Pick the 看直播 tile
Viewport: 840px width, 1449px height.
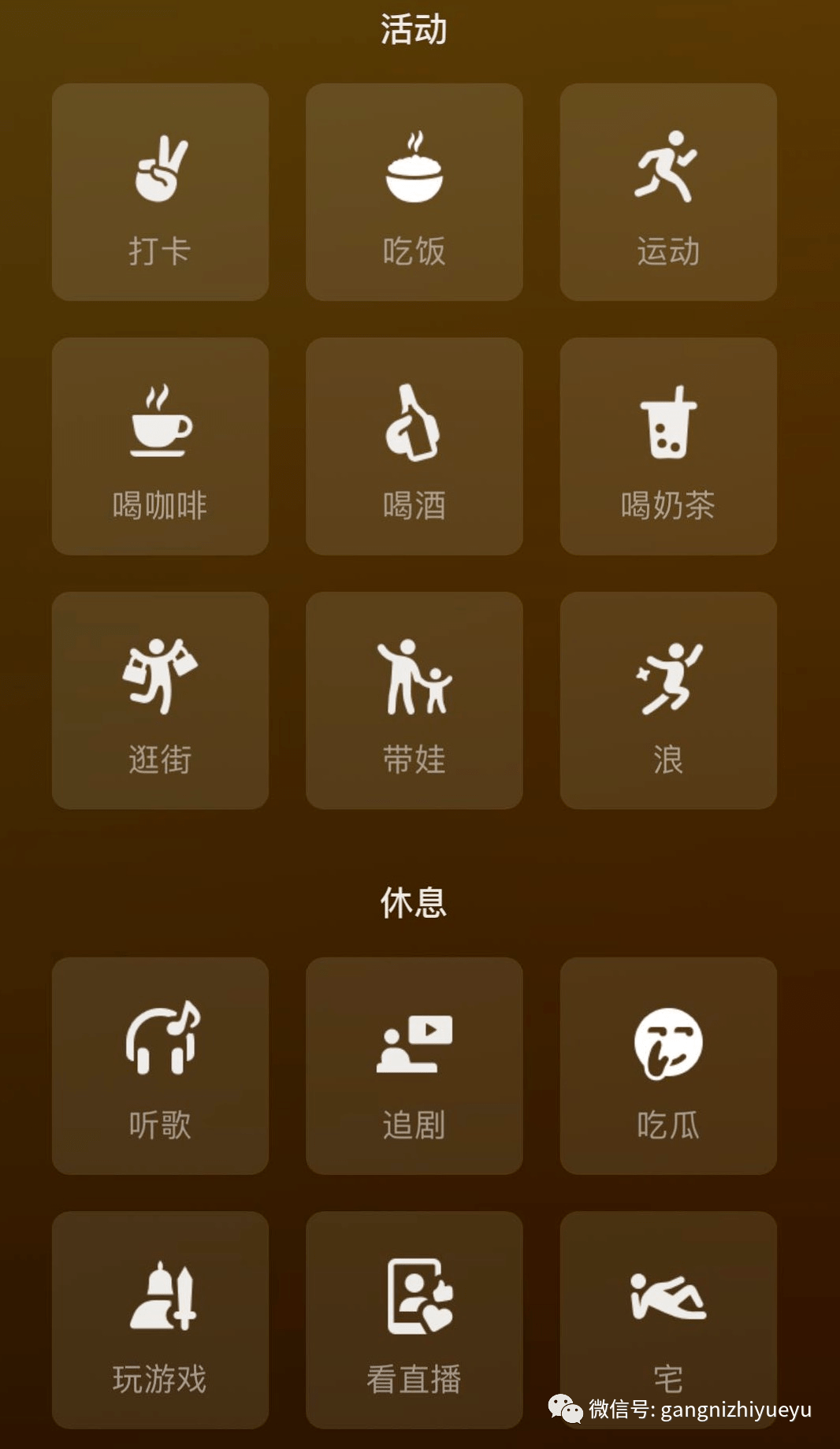(x=414, y=1320)
